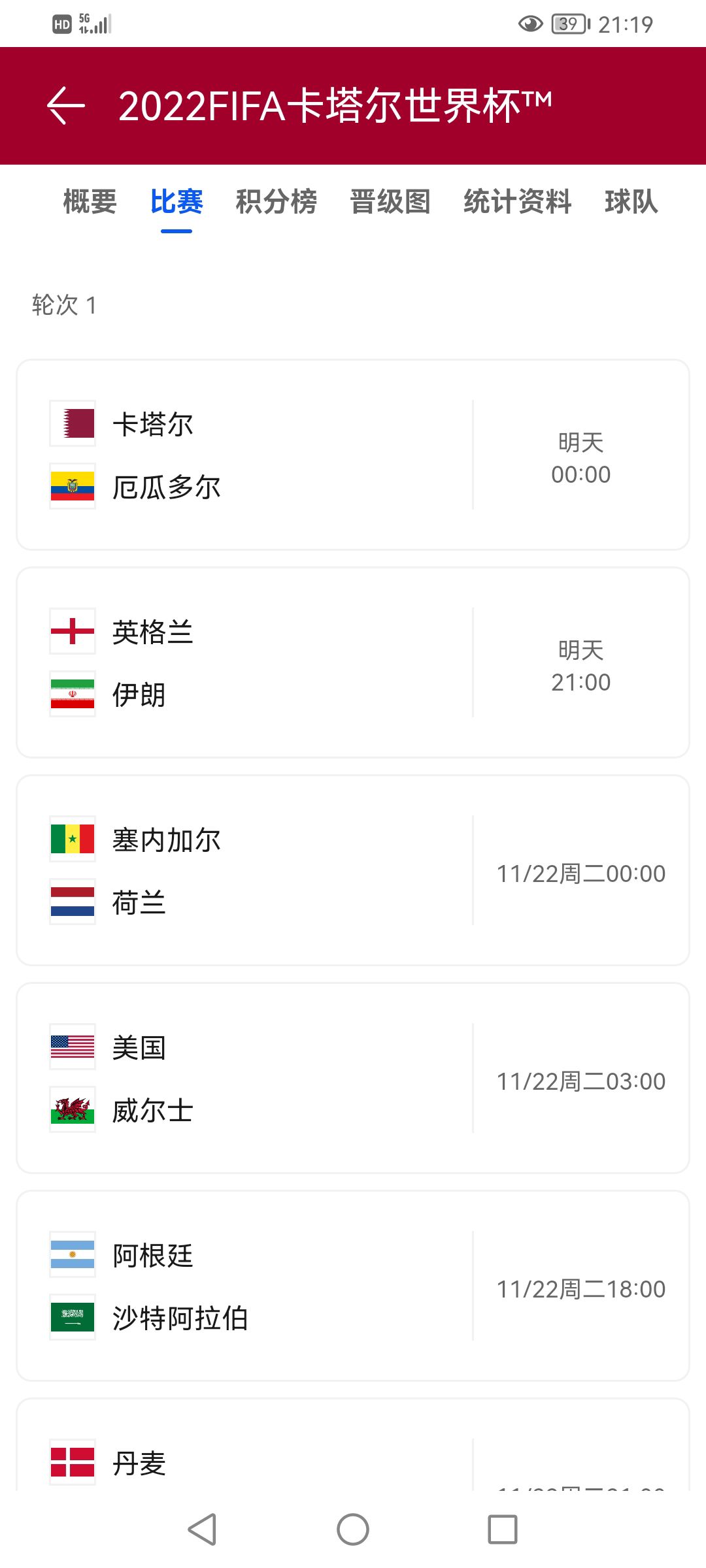Switch to the 概要 tab
This screenshot has width=706, height=1568.
tap(90, 201)
